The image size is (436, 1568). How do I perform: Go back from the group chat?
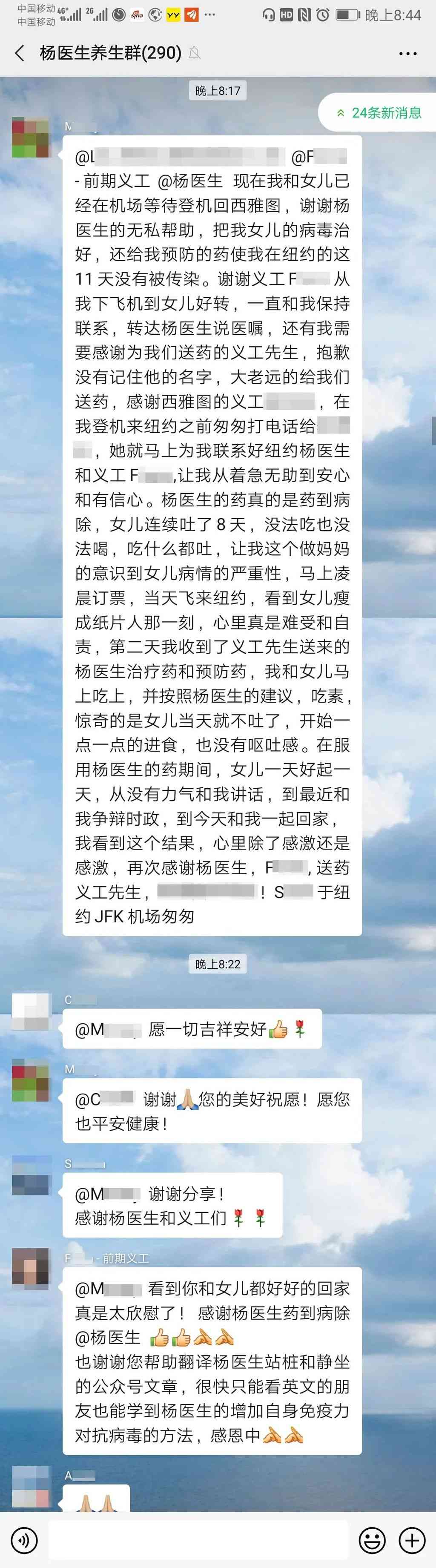(20, 54)
